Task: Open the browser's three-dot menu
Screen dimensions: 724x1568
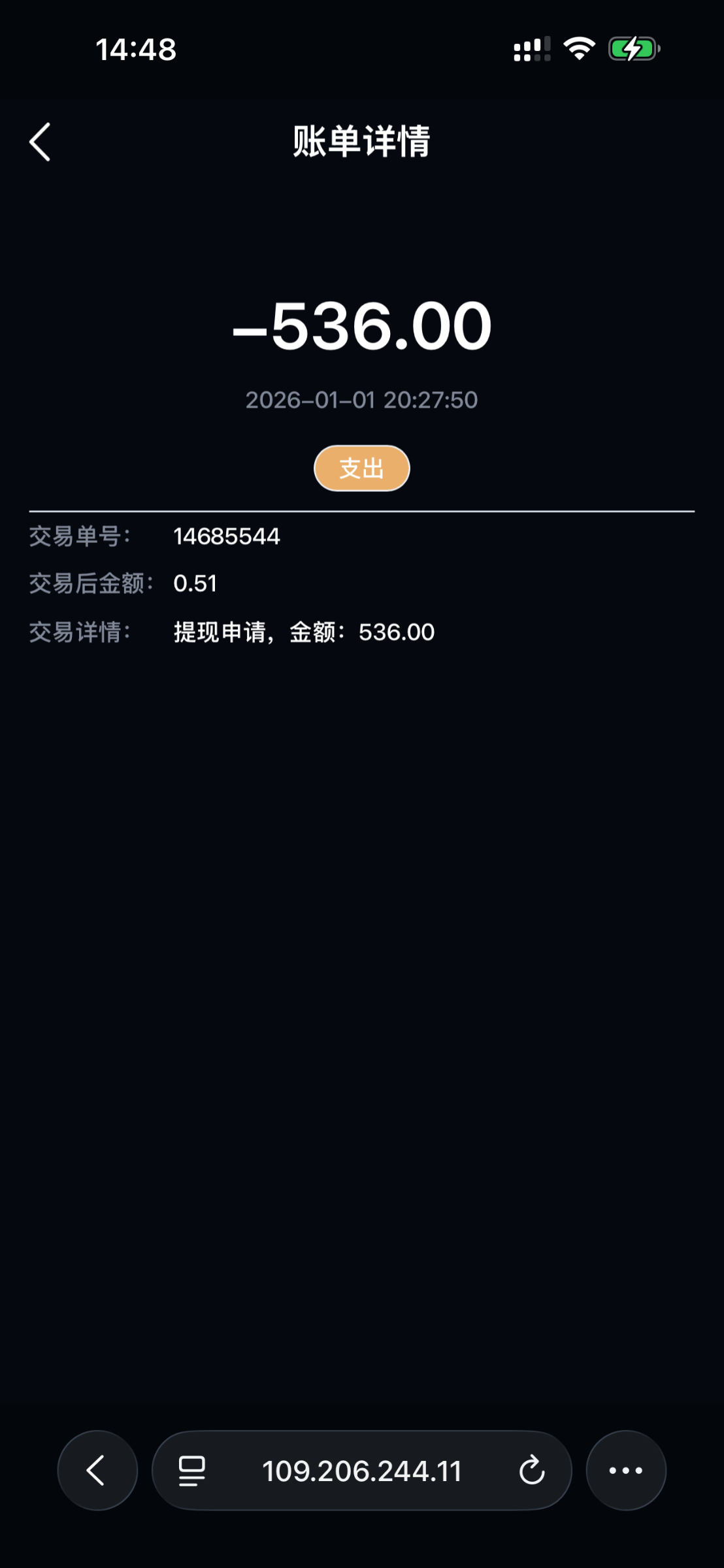Action: [x=625, y=1471]
